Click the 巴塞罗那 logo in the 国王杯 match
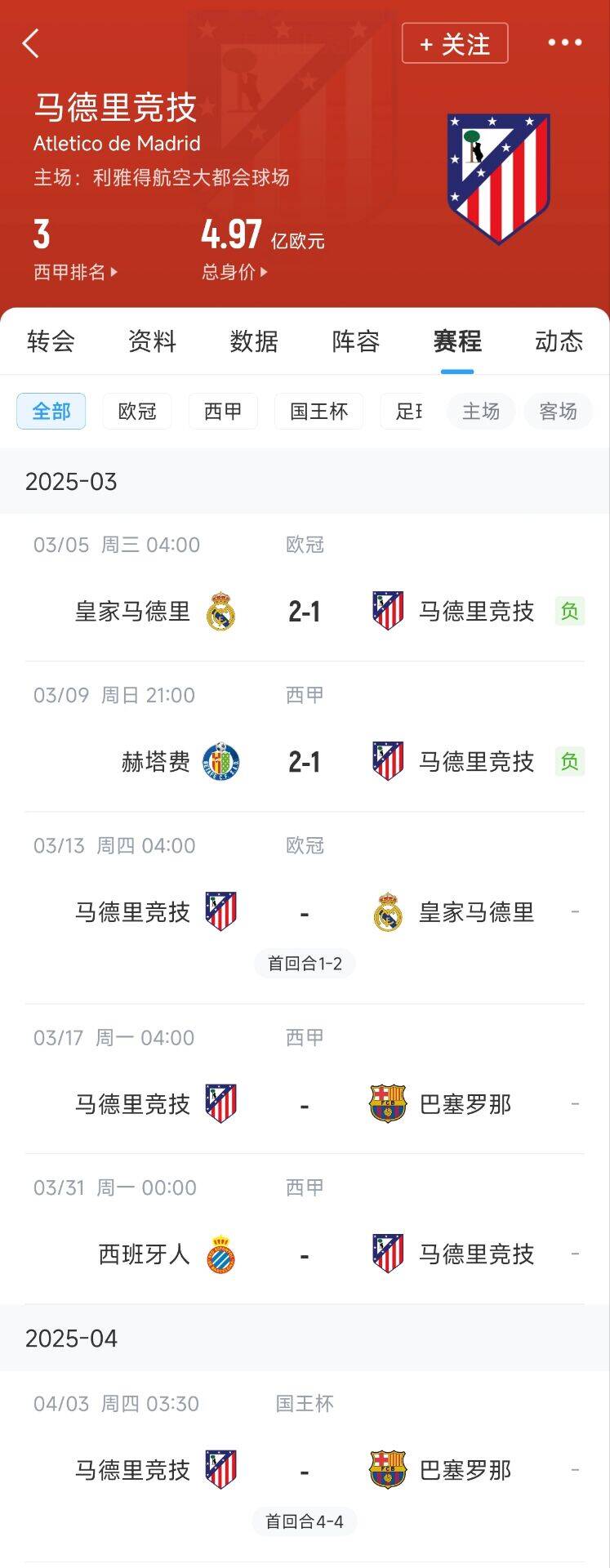 tap(385, 1469)
